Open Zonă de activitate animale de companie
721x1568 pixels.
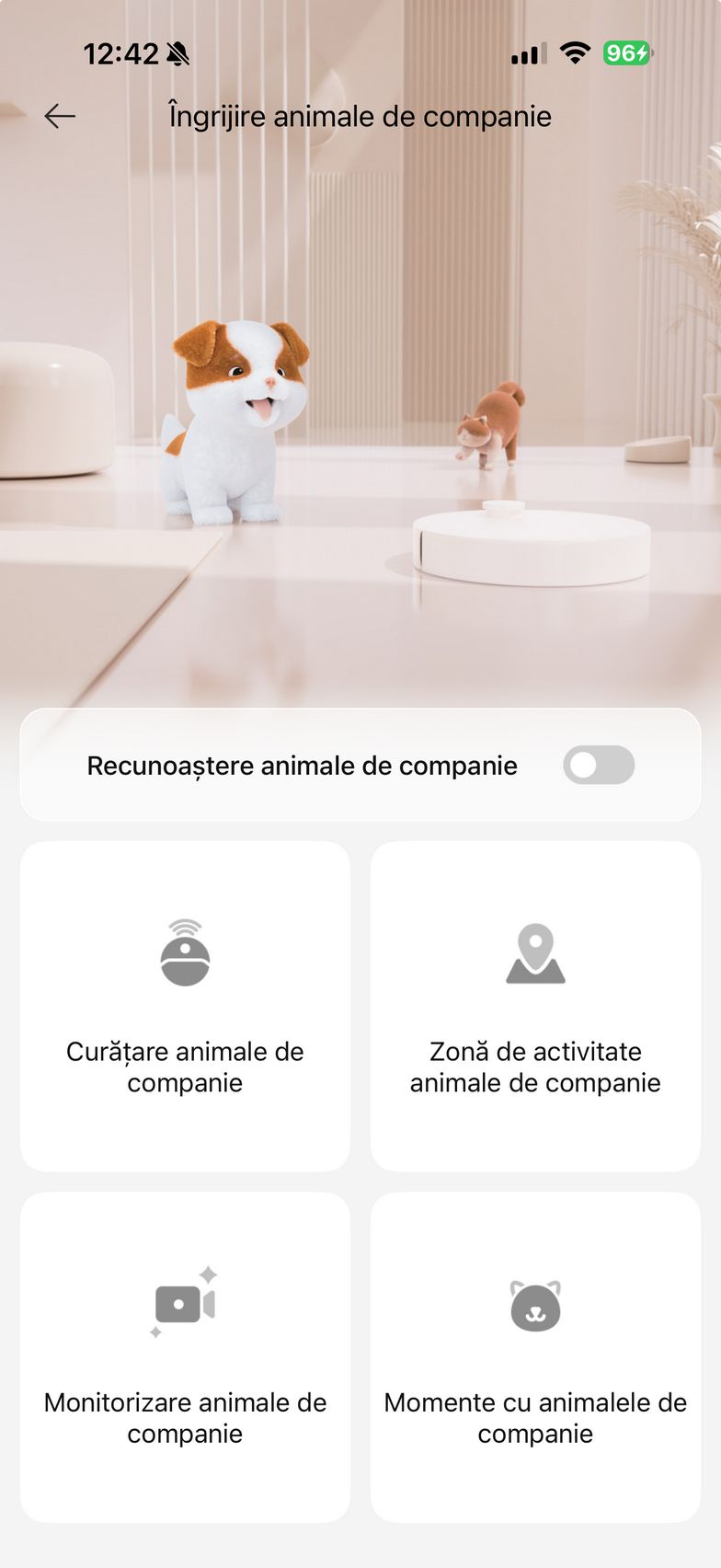click(x=535, y=1006)
